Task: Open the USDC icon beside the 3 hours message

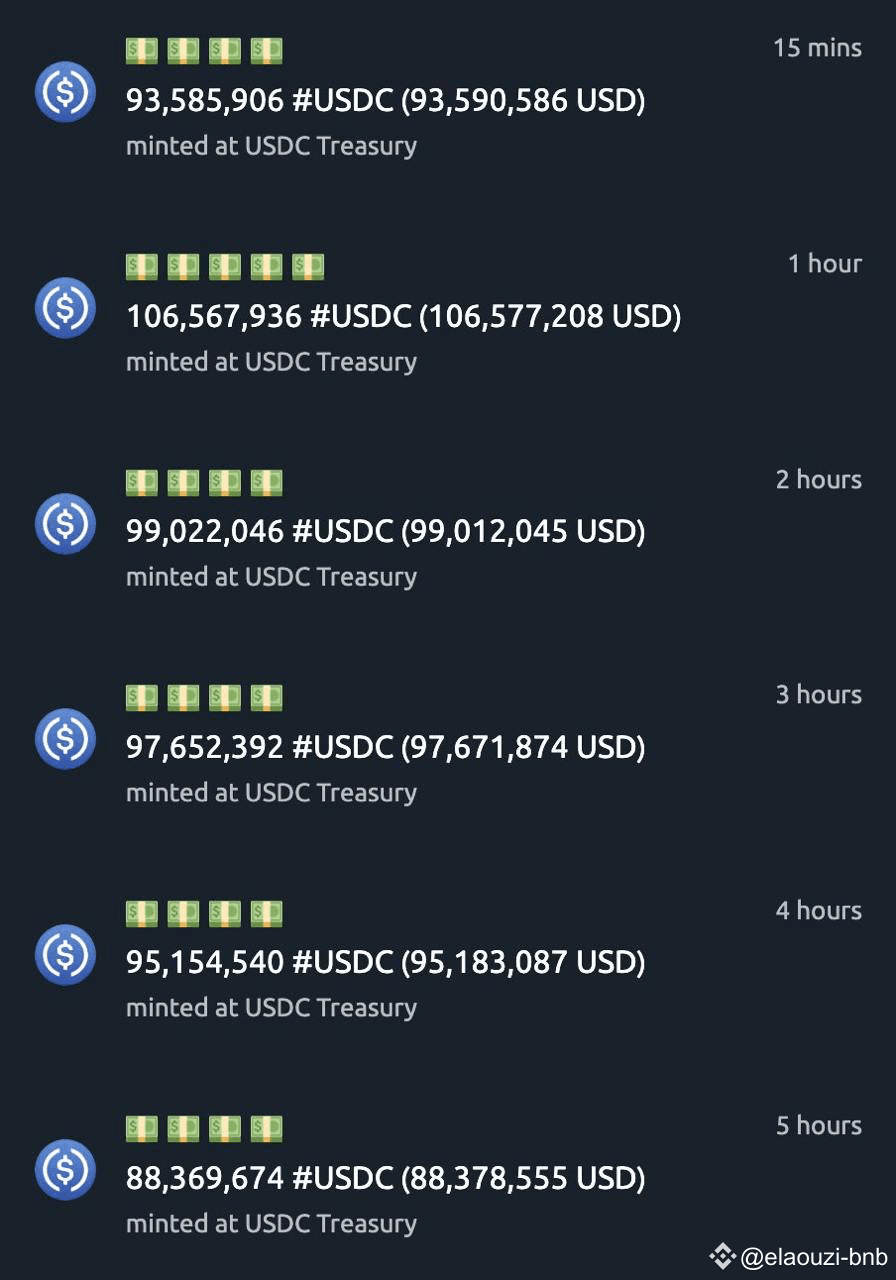Action: click(x=64, y=739)
